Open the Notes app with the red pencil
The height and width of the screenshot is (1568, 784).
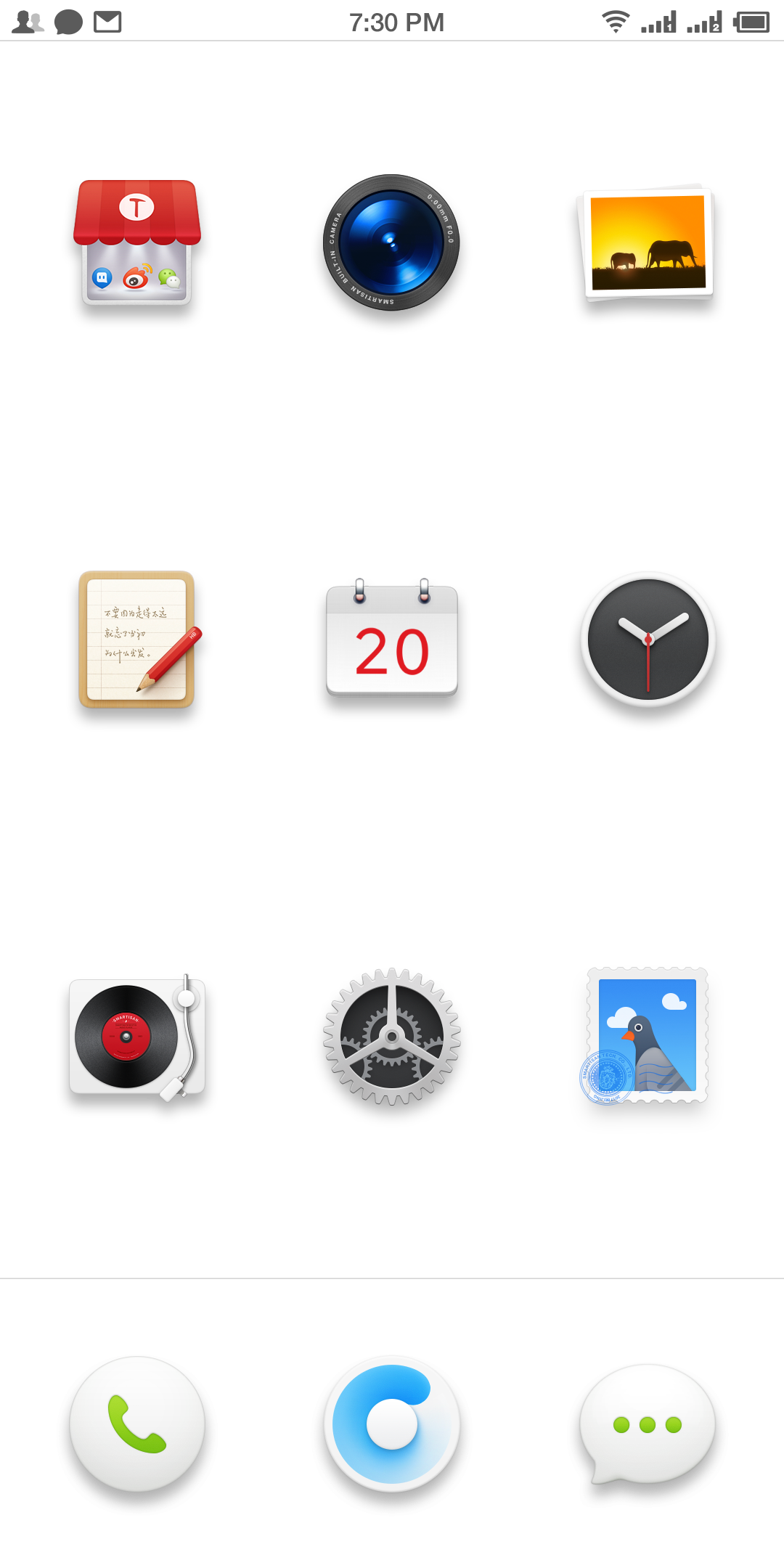click(x=136, y=640)
